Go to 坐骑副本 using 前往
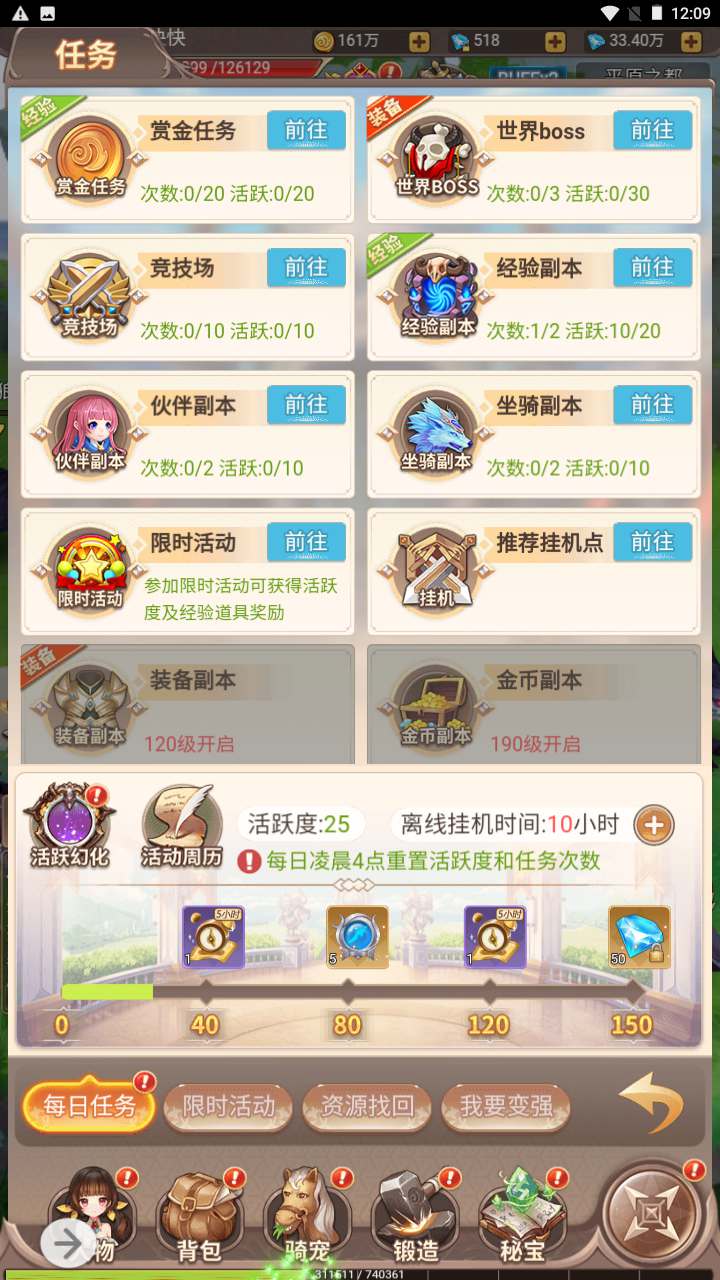Viewport: 720px width, 1280px height. pyautogui.click(x=652, y=405)
